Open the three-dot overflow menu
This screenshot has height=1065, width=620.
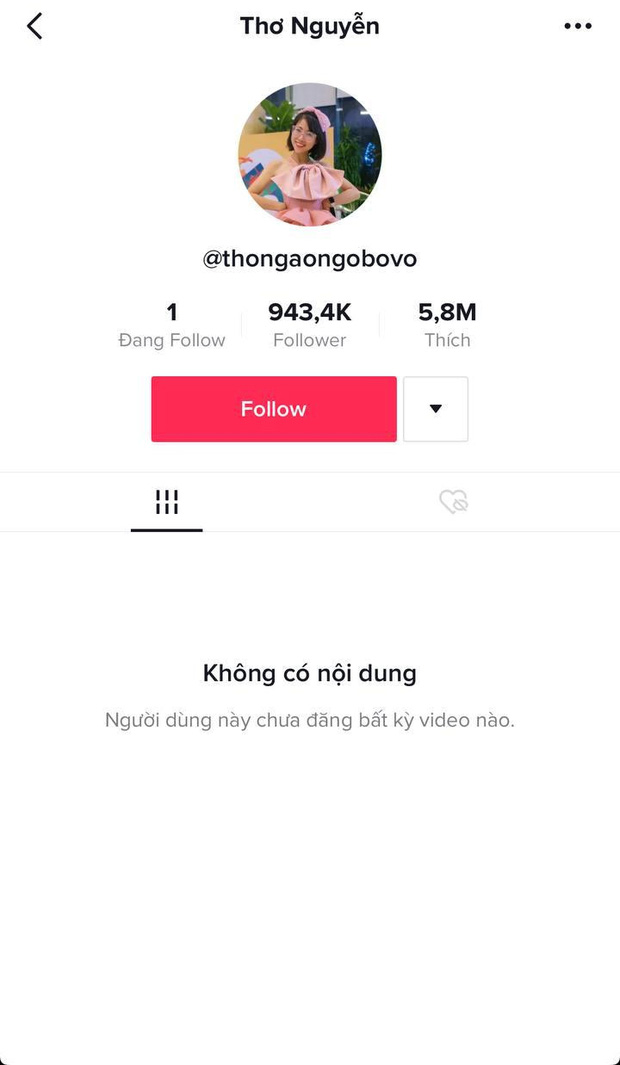[x=578, y=26]
